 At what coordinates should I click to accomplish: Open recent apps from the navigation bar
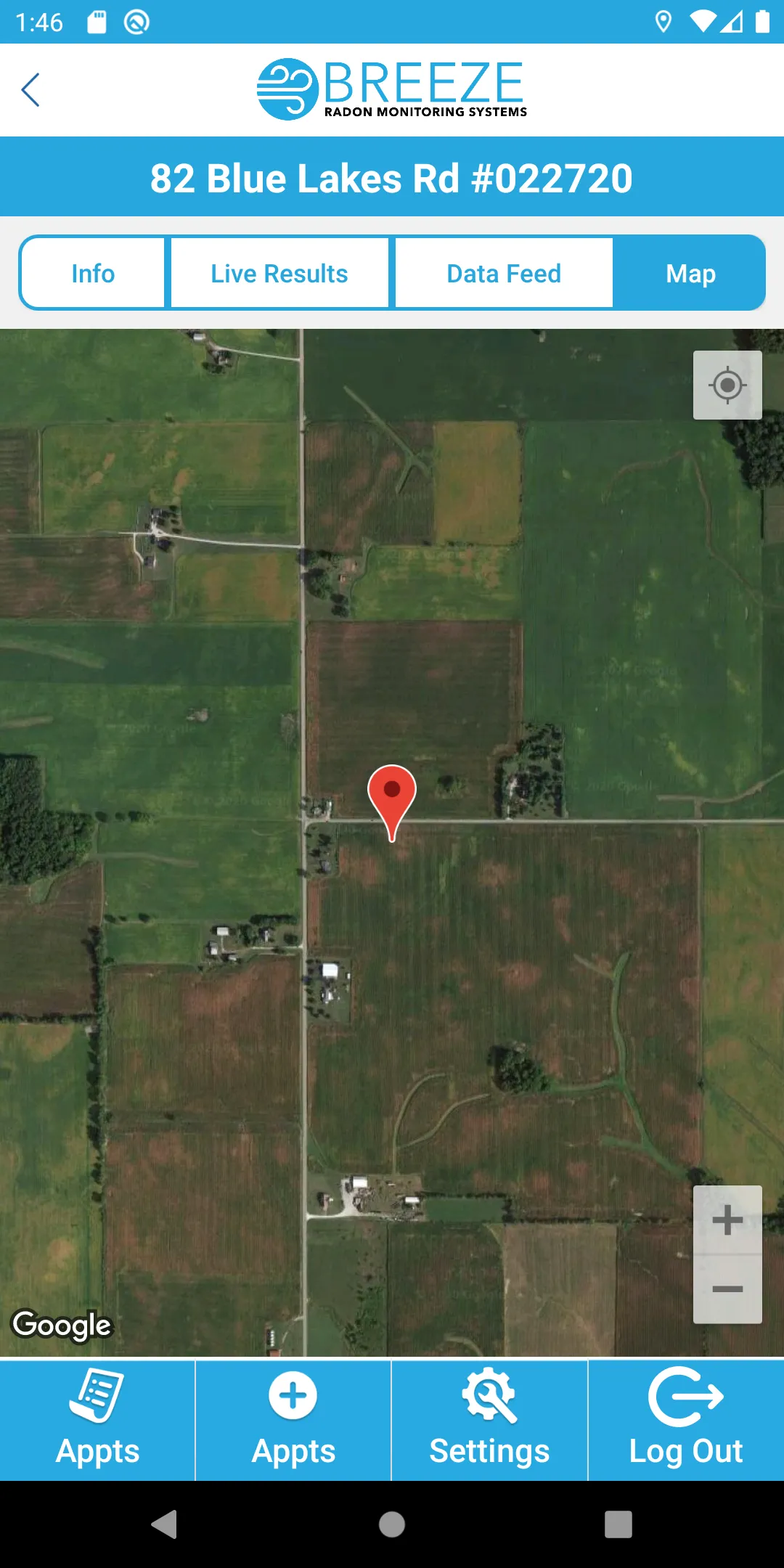618,1524
